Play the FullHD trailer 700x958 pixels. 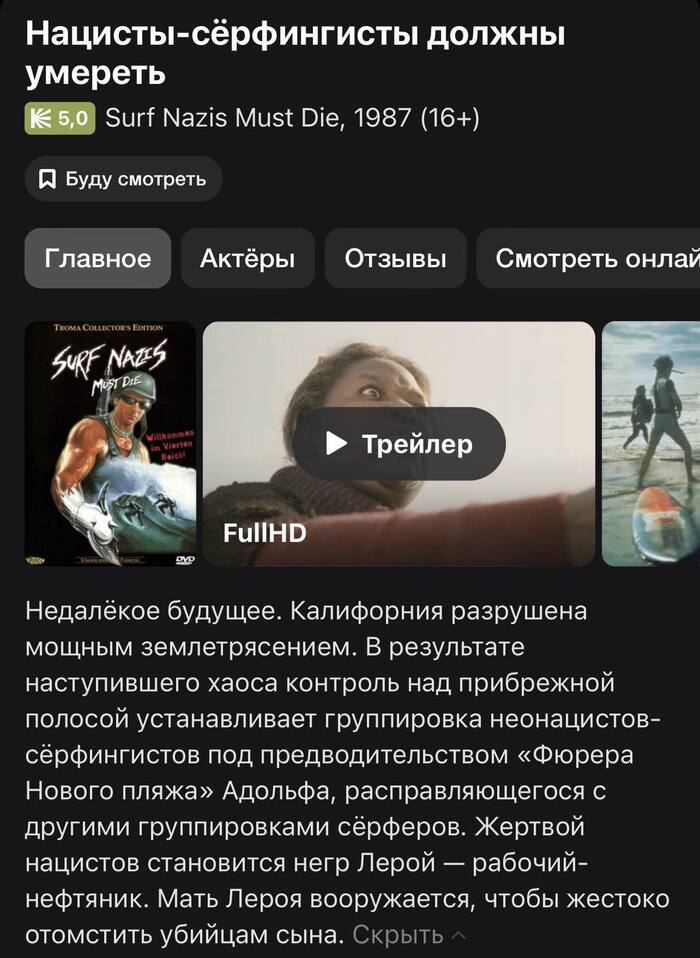tap(399, 443)
